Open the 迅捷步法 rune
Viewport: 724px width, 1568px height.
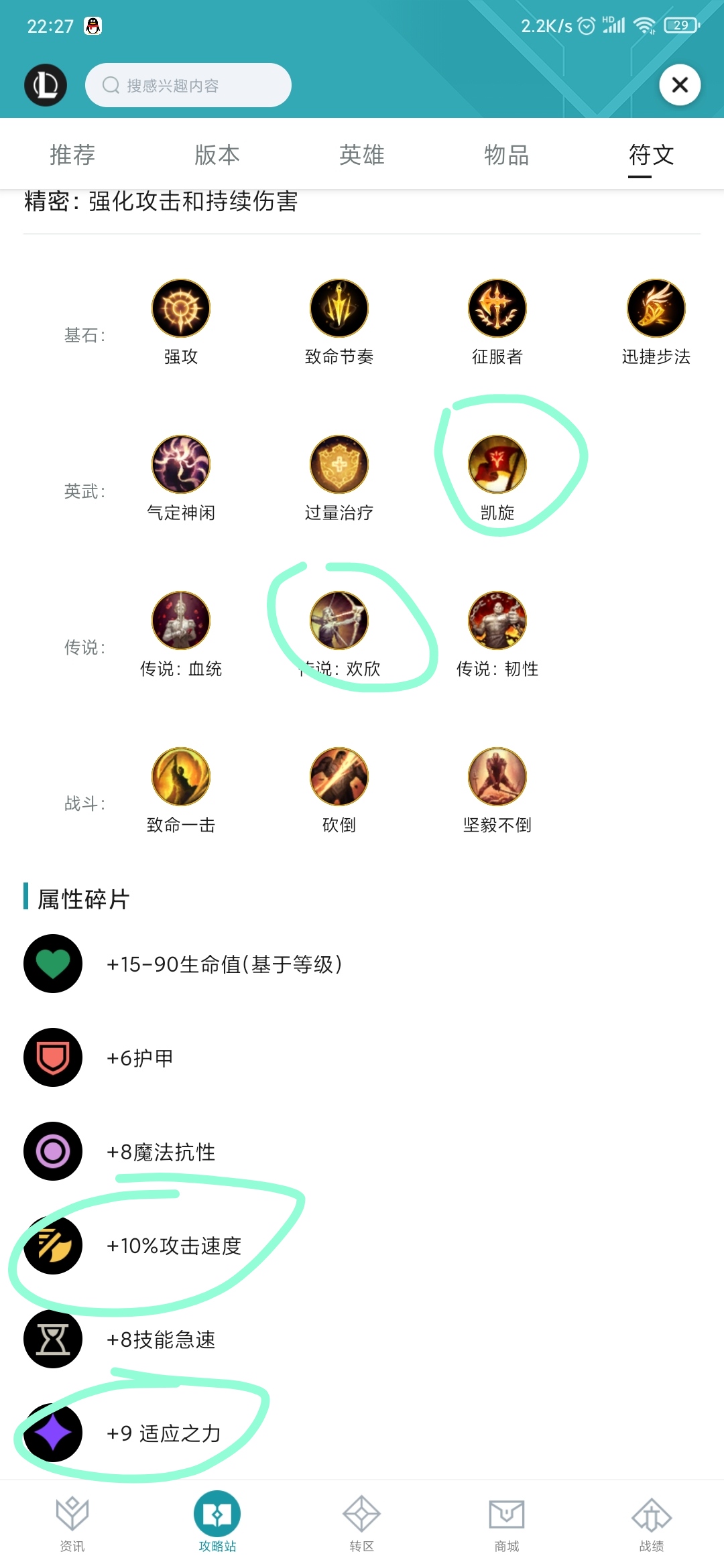point(656,309)
